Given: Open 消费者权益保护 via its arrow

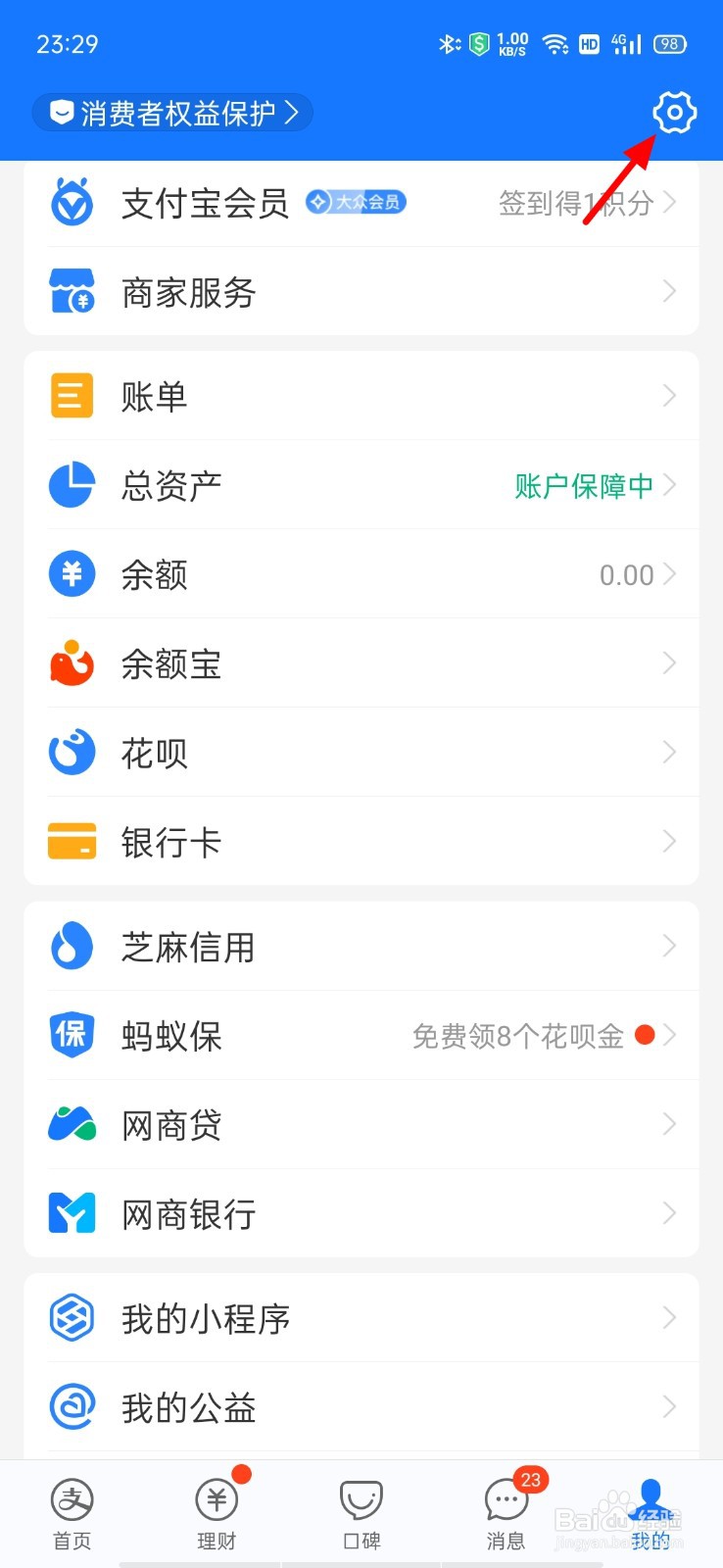Looking at the screenshot, I should [x=291, y=113].
